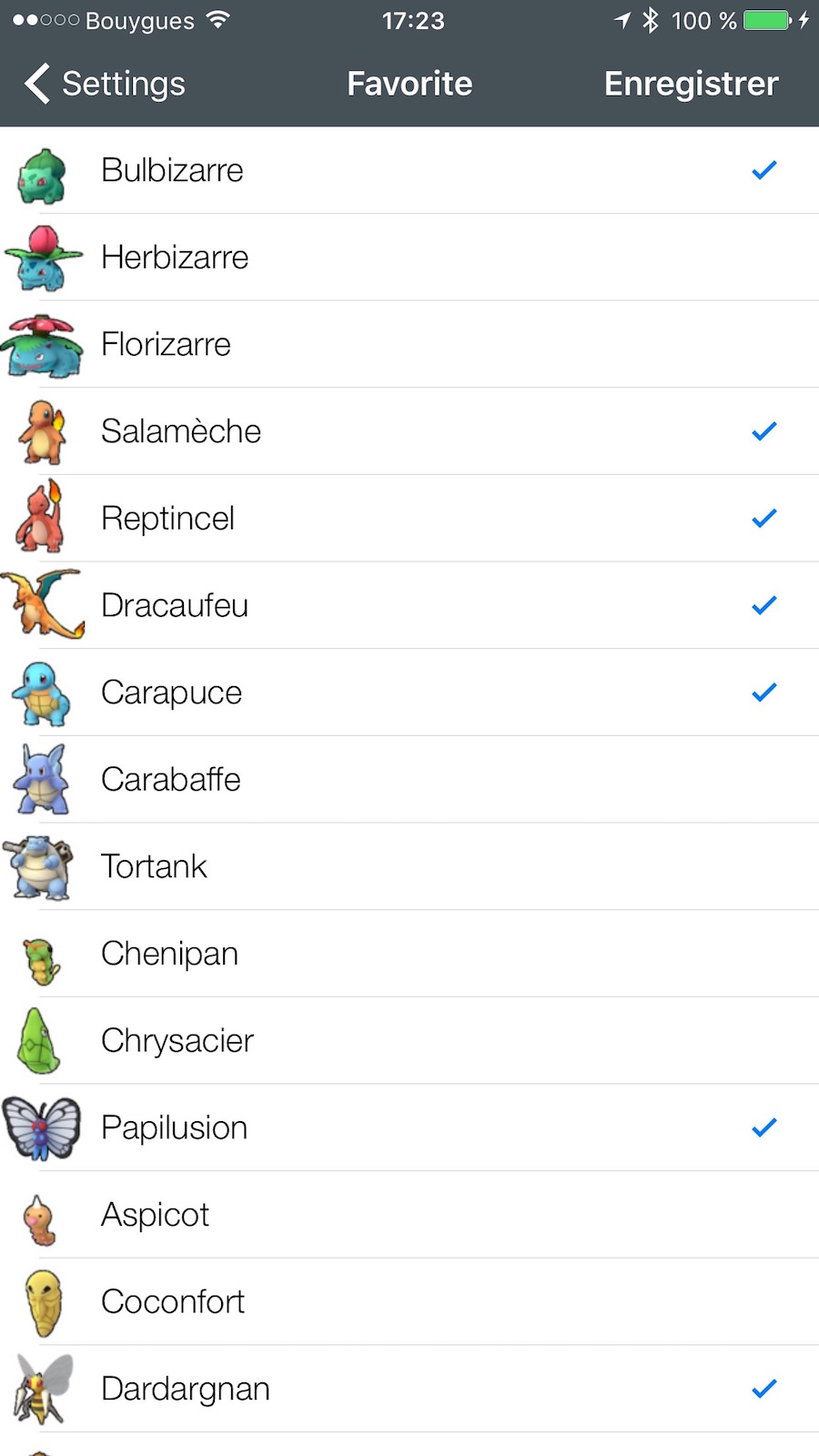This screenshot has width=819, height=1456.
Task: Uncheck Carapuce in the list
Action: coord(409,693)
